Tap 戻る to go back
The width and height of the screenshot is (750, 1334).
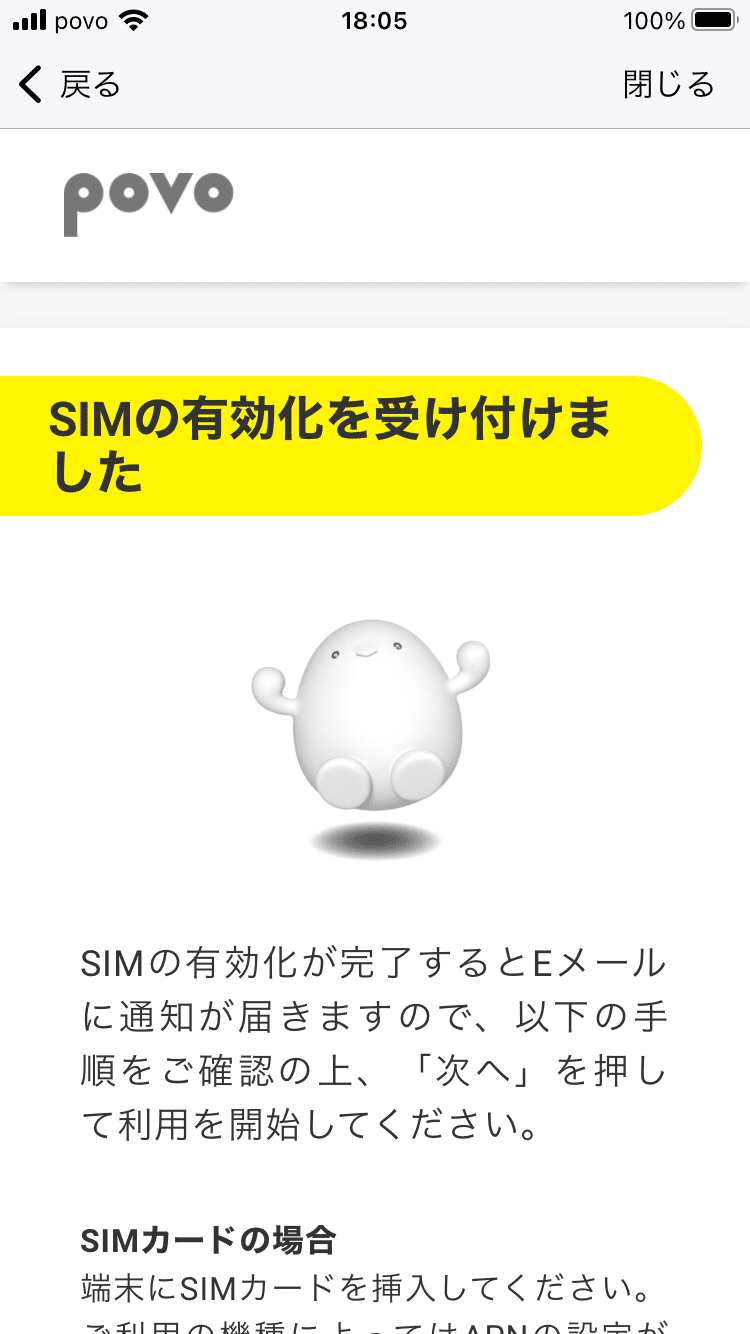coord(91,85)
